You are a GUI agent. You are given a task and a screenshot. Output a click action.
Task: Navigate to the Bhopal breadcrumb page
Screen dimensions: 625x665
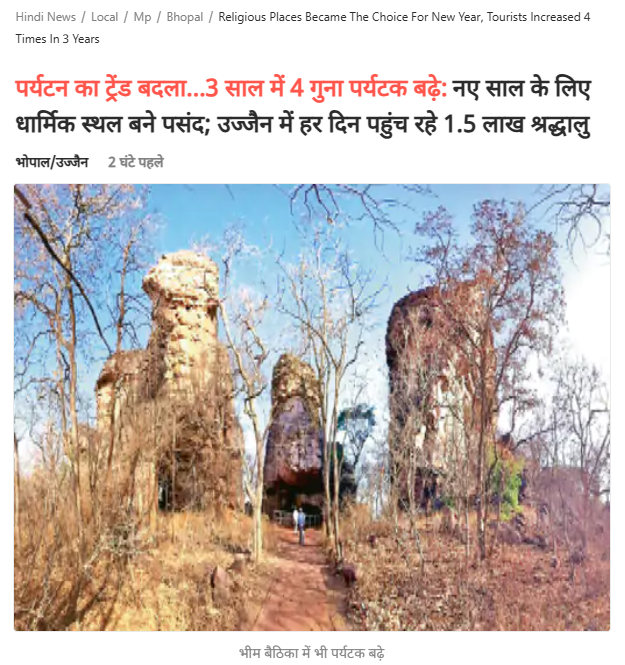point(184,17)
